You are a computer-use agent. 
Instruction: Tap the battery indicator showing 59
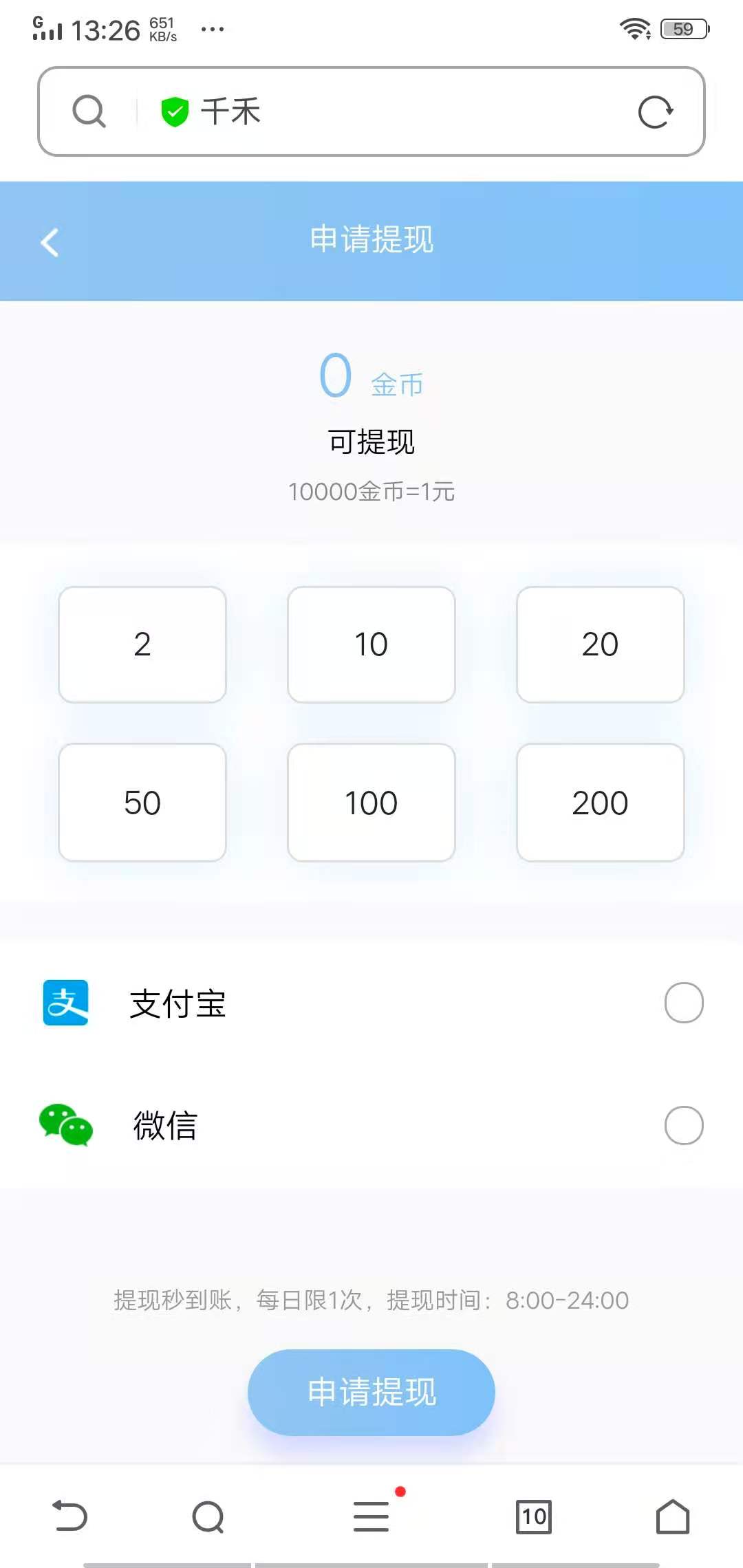(x=682, y=28)
